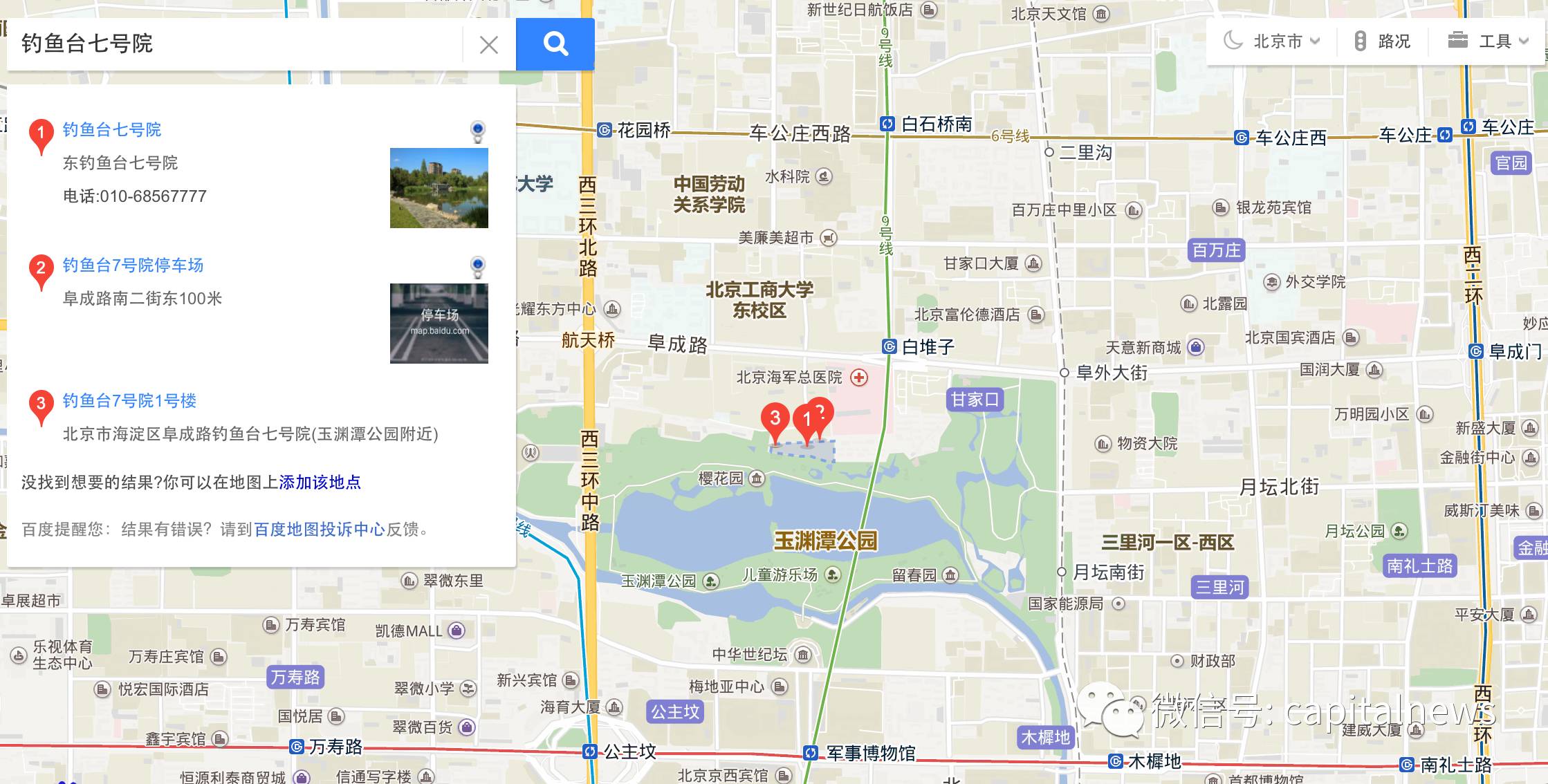Screen dimensions: 1548x784
Task: Open the result 钓鱼台7号院停车场
Action: [133, 265]
